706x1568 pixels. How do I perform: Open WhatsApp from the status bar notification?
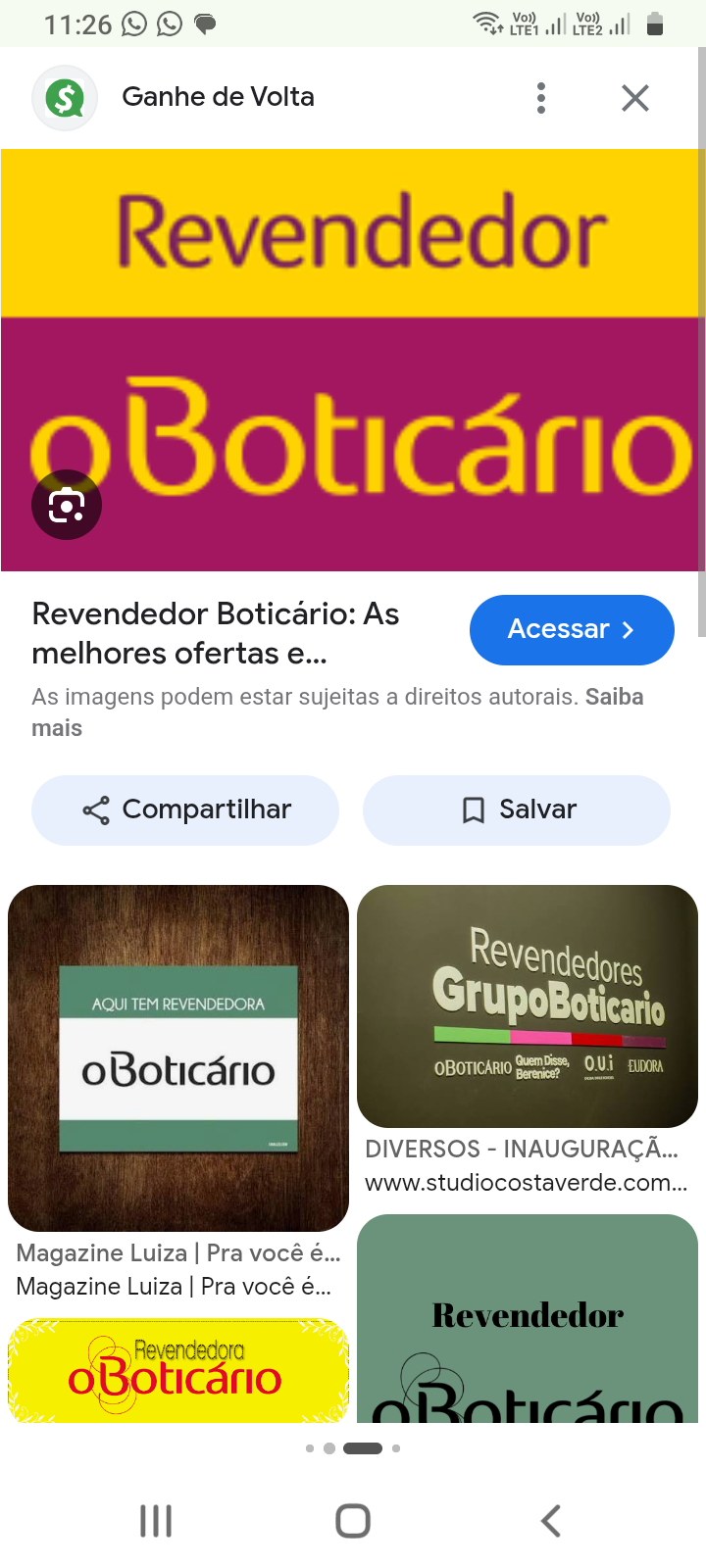pos(134,24)
